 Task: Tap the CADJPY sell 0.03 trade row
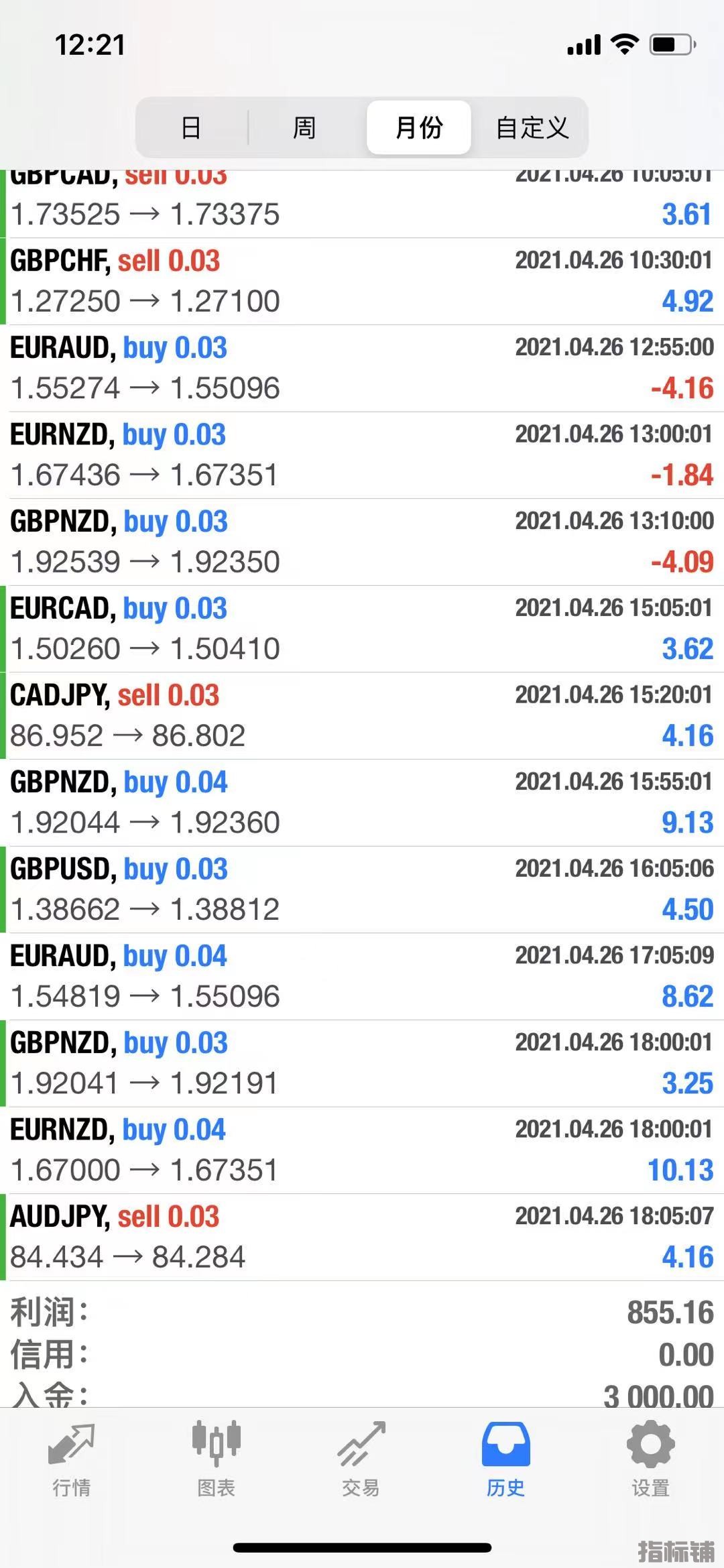[362, 716]
